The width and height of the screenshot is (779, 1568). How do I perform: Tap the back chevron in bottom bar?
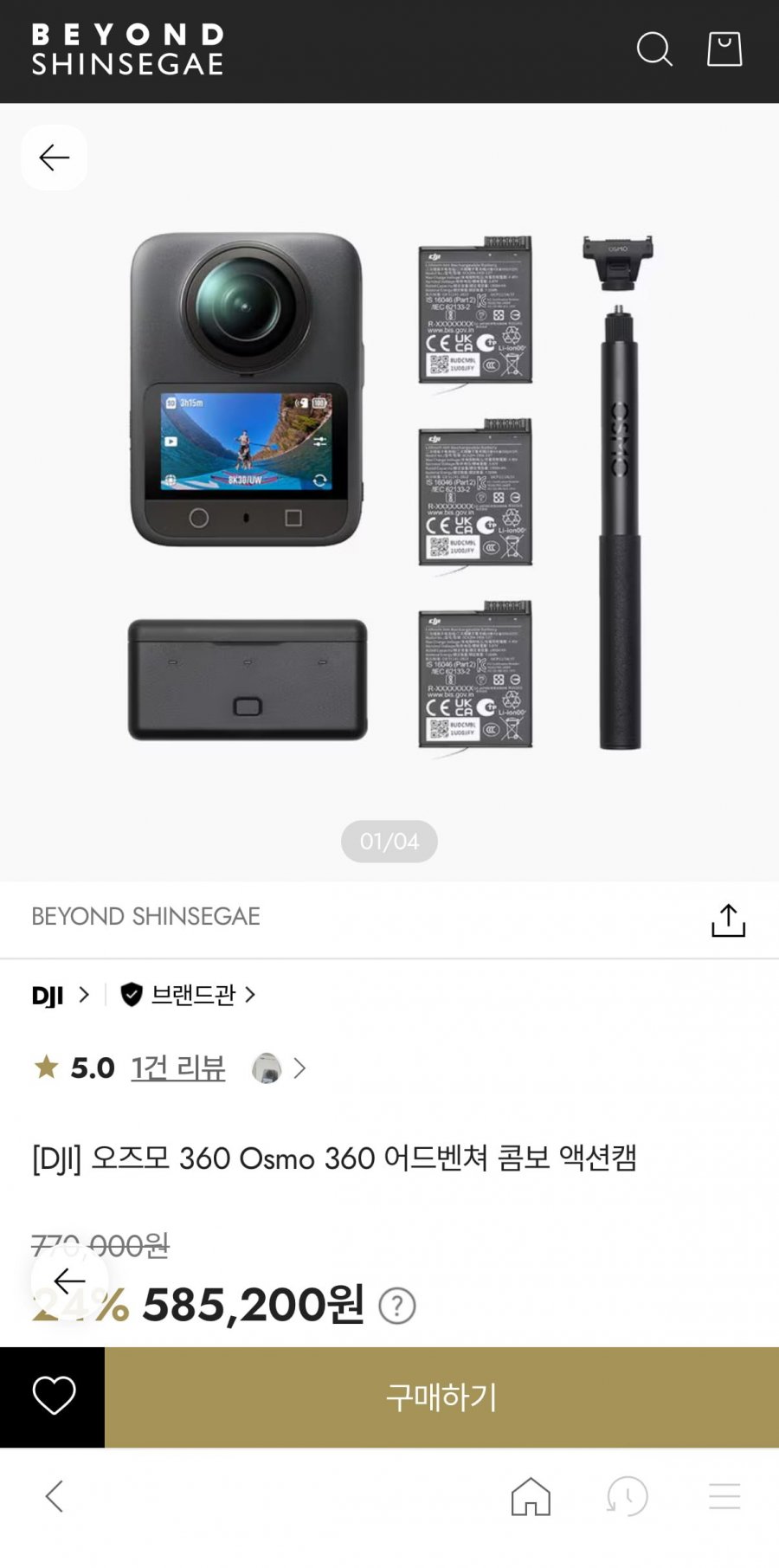(55, 1496)
